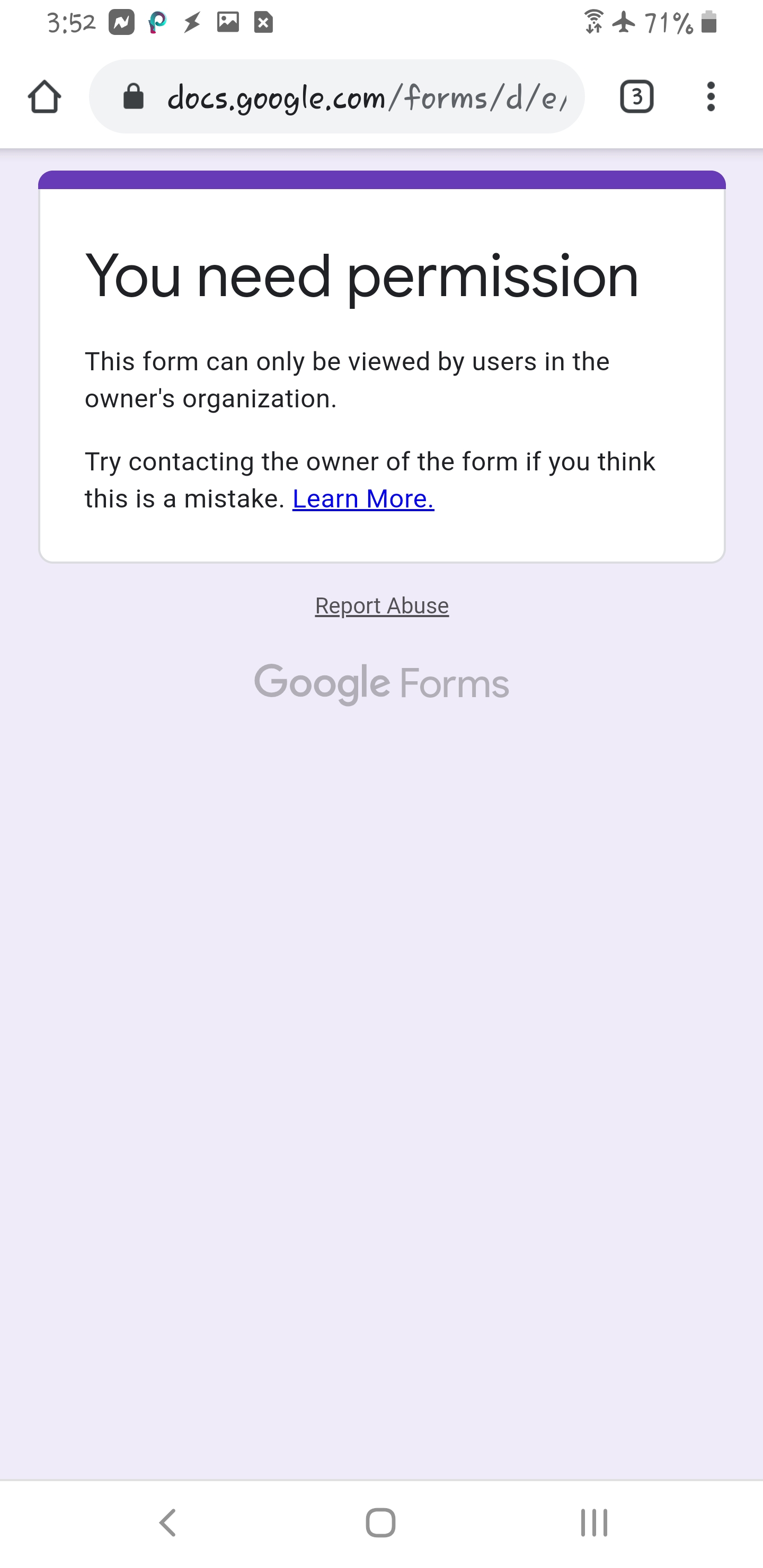Open the tab switcher showing 3 tabs

[636, 97]
